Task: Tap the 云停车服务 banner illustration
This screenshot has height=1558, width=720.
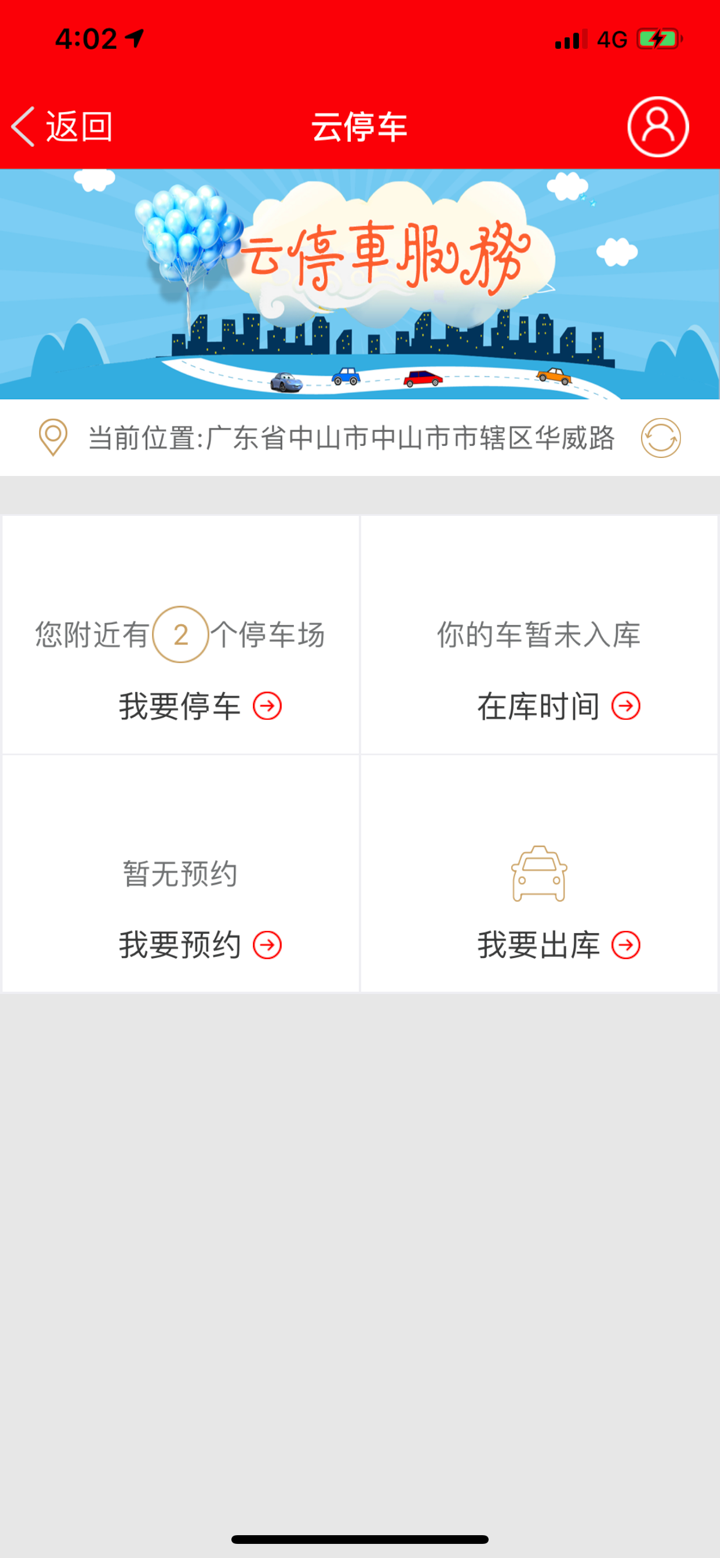Action: 360,285
